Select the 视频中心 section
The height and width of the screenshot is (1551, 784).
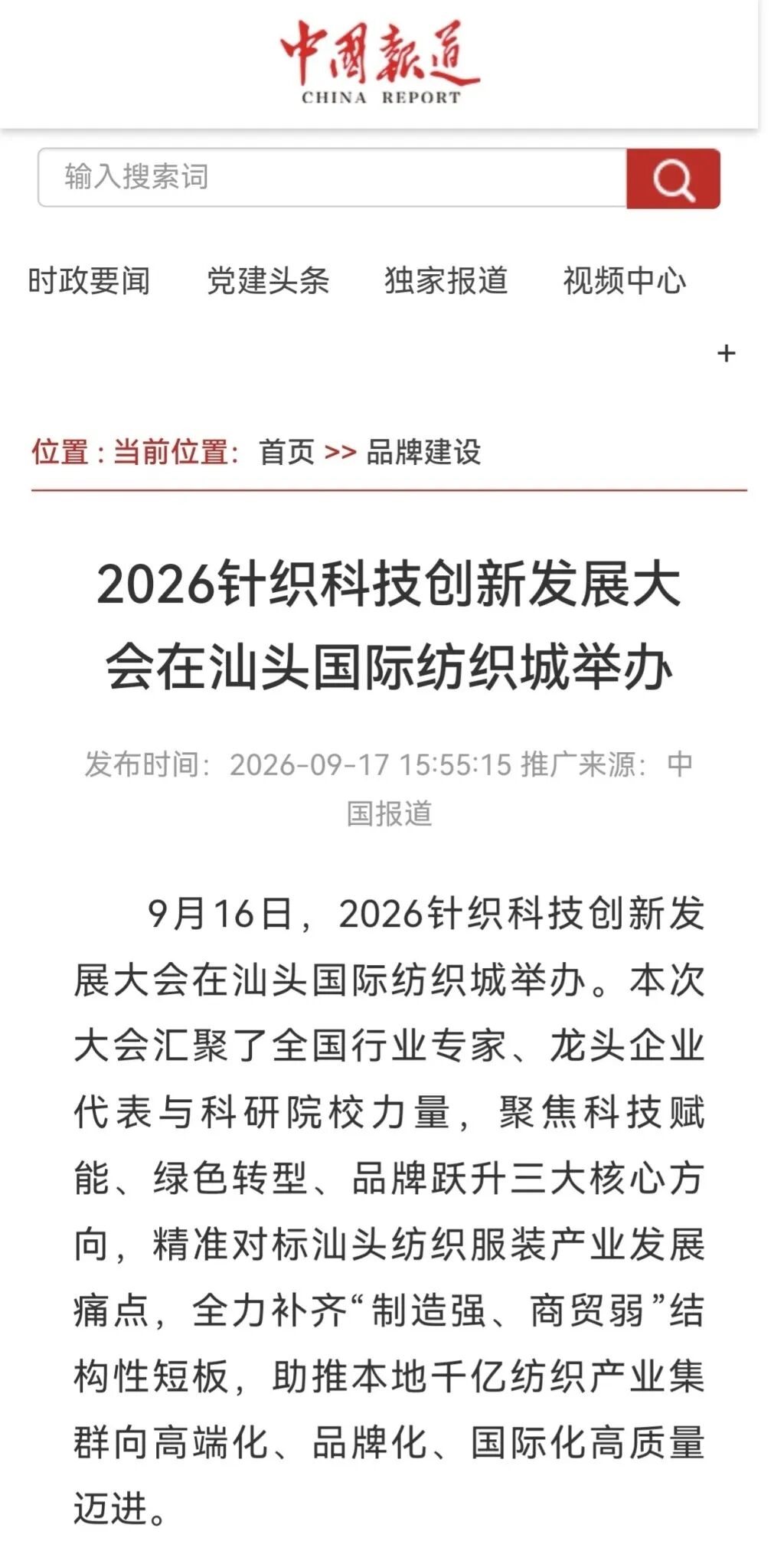(x=625, y=281)
